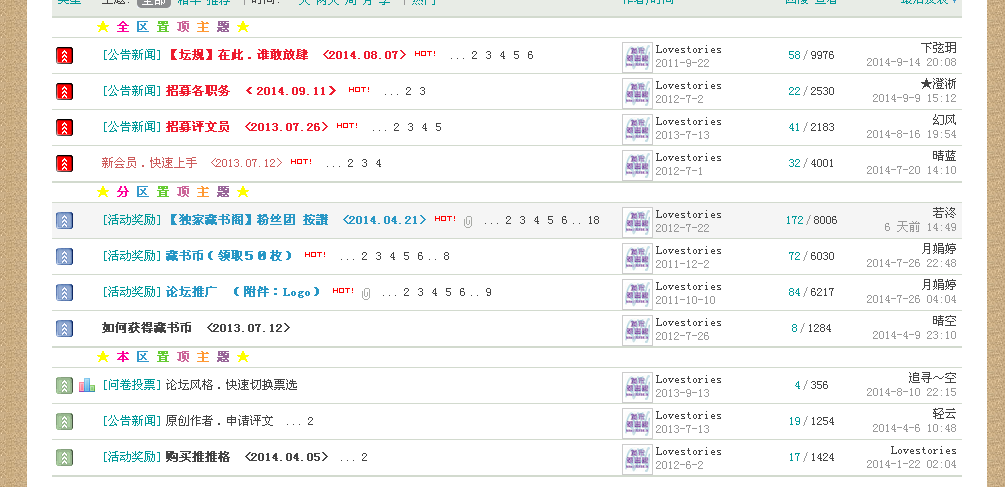Screen dimensions: 1005x487
Task: View Lovestories profile on 购买推推格 row
Action: [687, 451]
